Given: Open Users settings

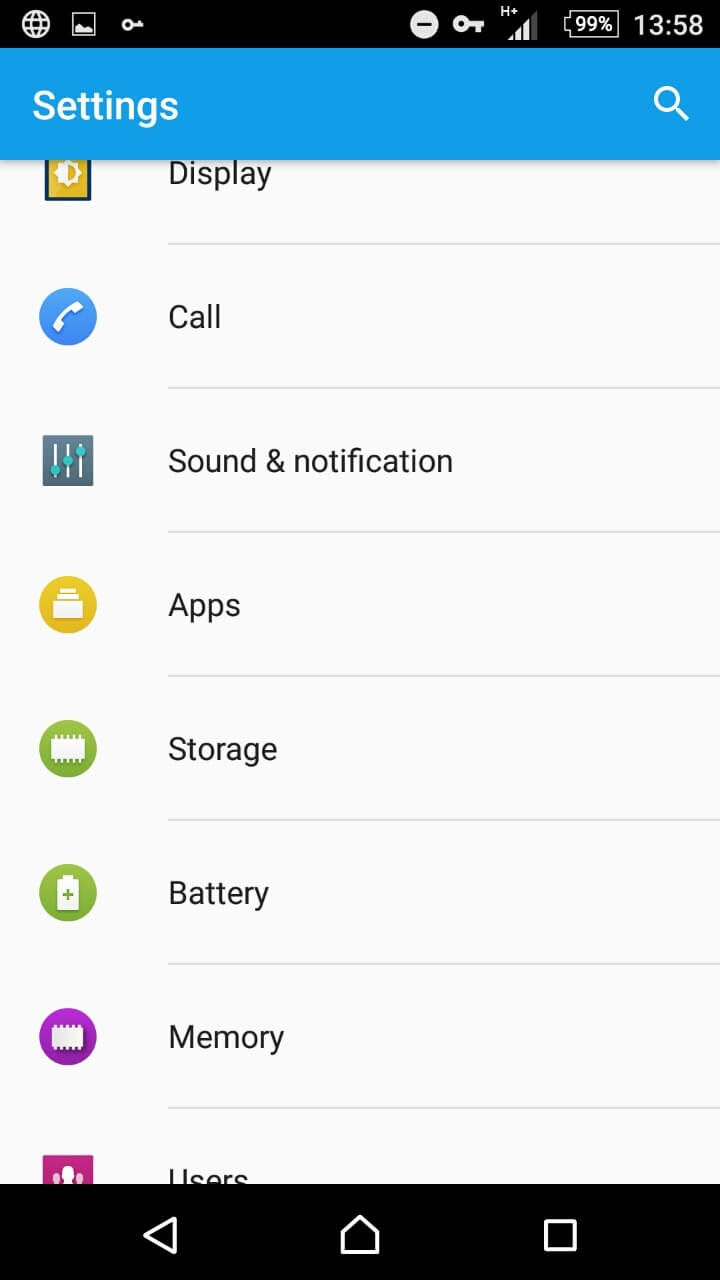Looking at the screenshot, I should pyautogui.click(x=208, y=1172).
